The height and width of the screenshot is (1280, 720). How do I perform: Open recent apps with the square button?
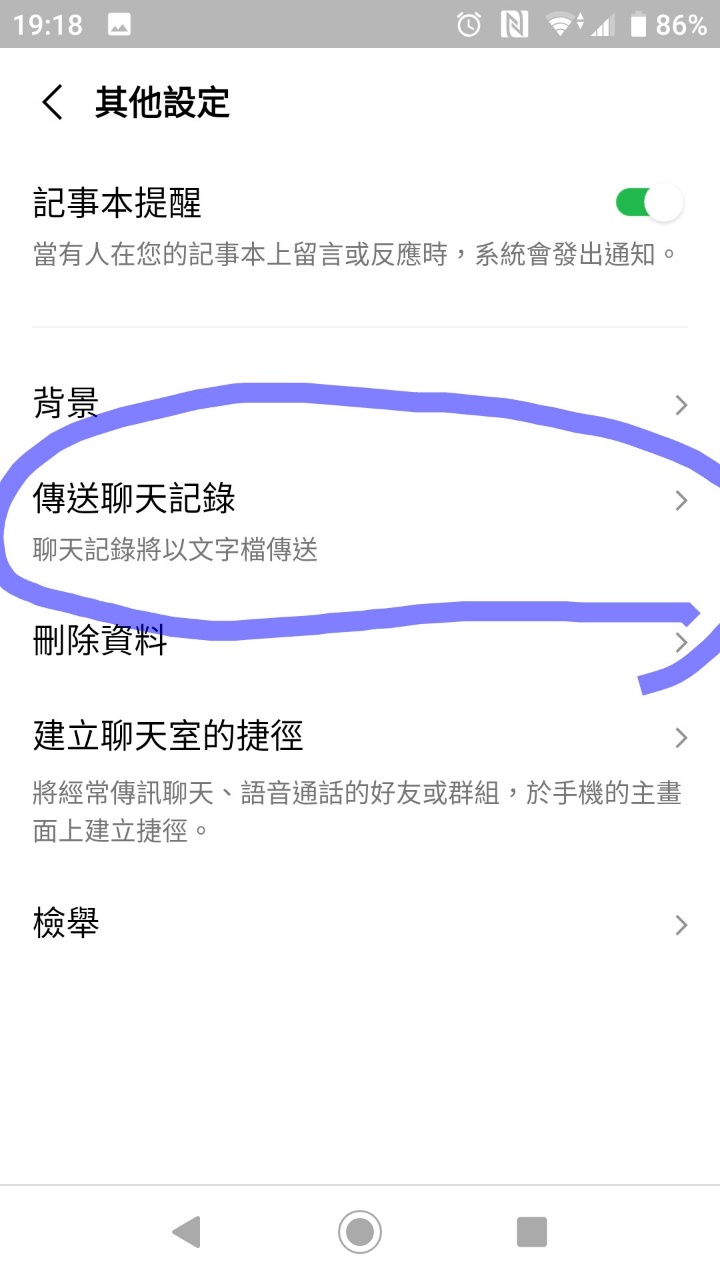click(532, 1231)
